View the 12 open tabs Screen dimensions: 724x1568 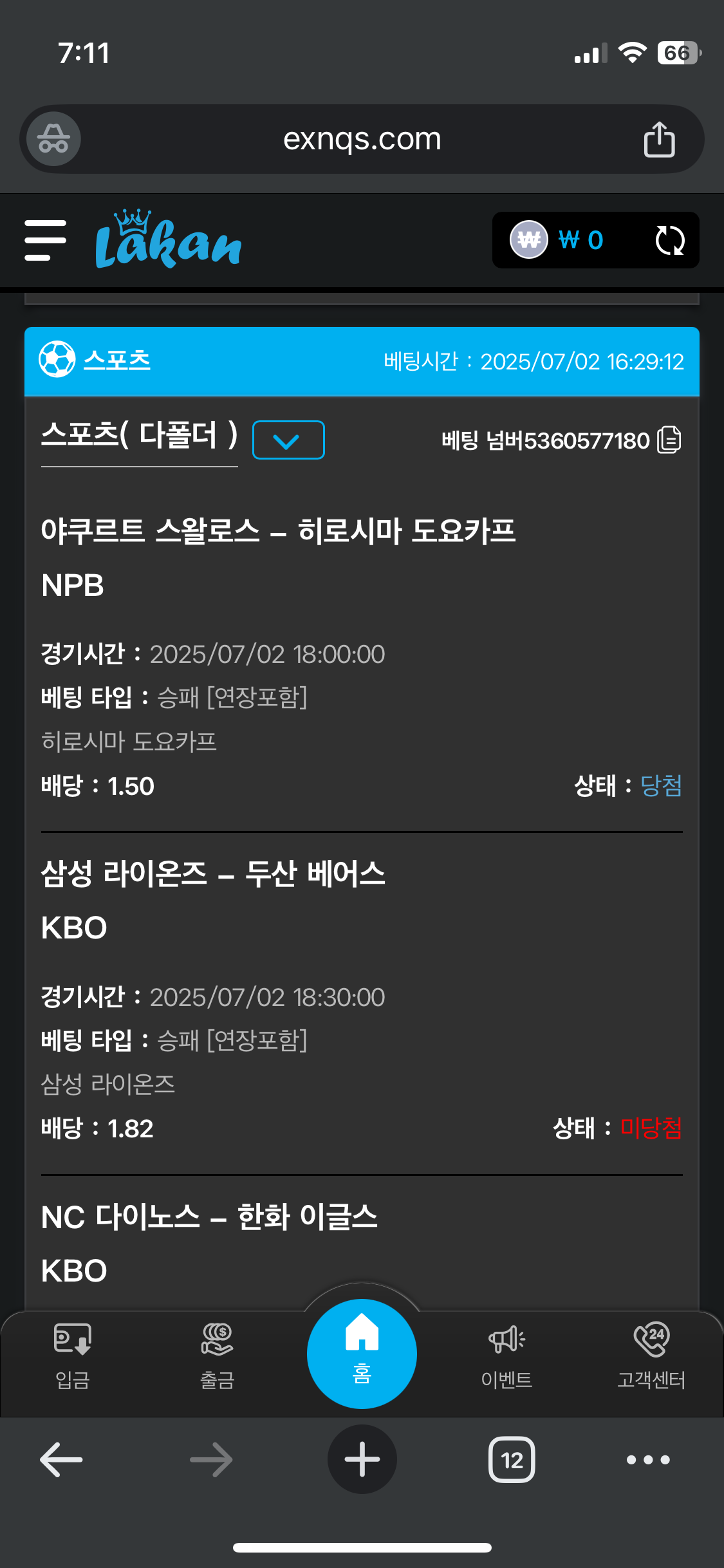click(x=512, y=1459)
